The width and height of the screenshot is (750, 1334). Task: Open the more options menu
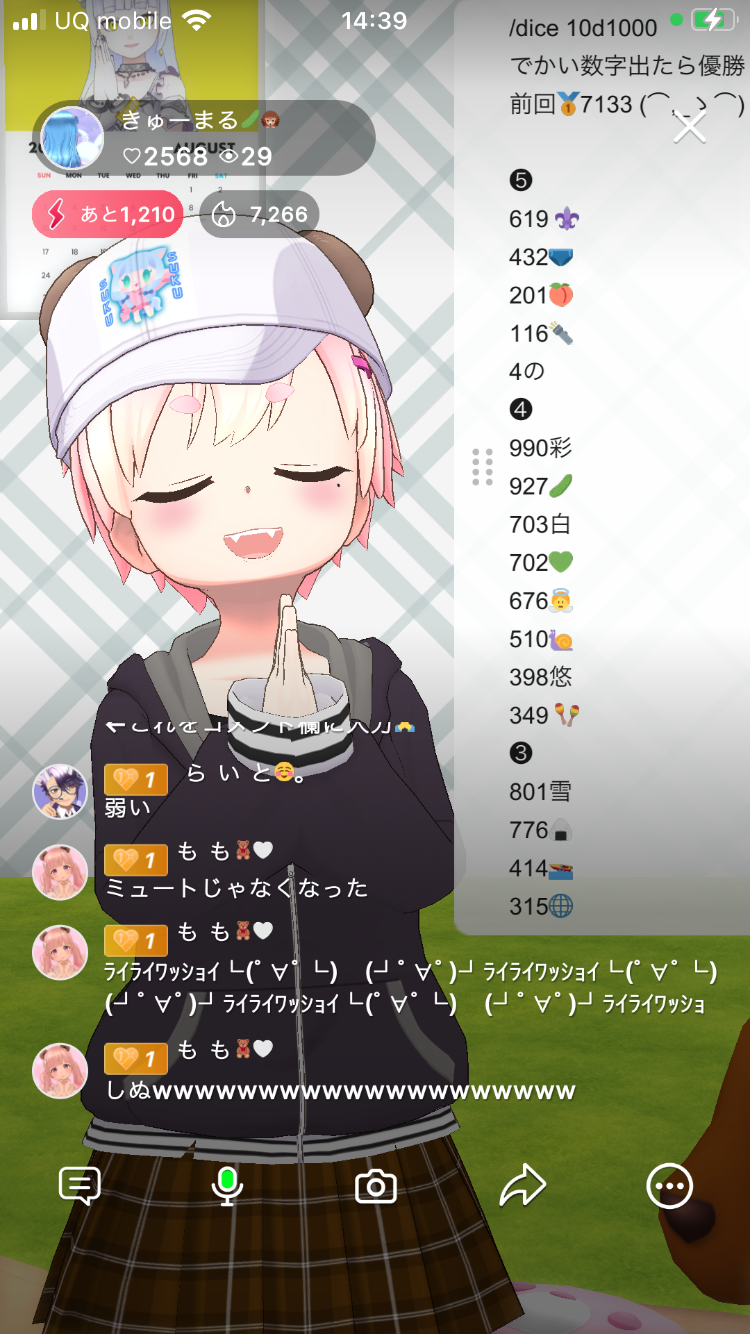coord(669,1187)
